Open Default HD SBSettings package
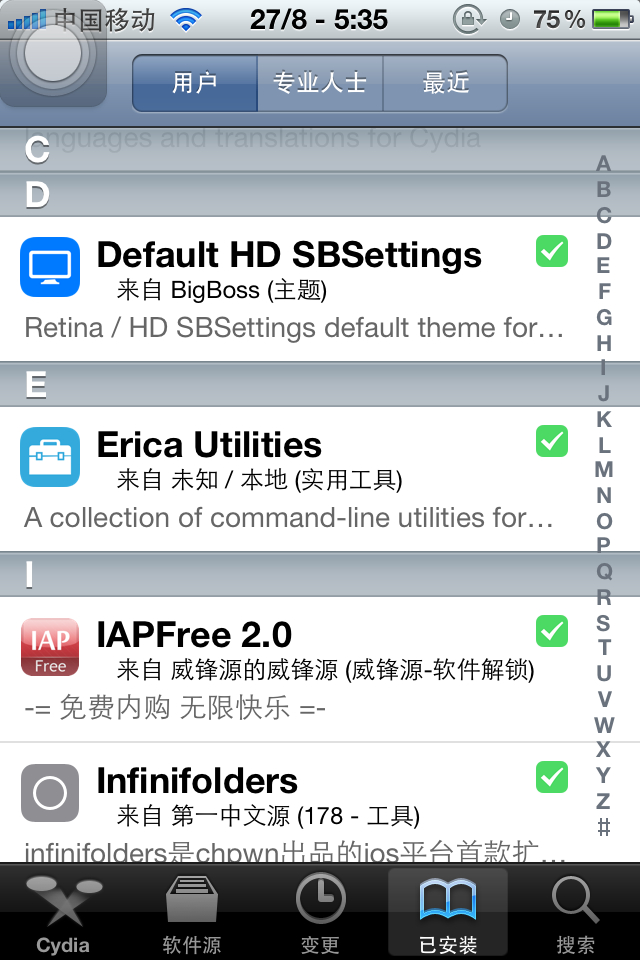640x960 pixels. (x=290, y=288)
